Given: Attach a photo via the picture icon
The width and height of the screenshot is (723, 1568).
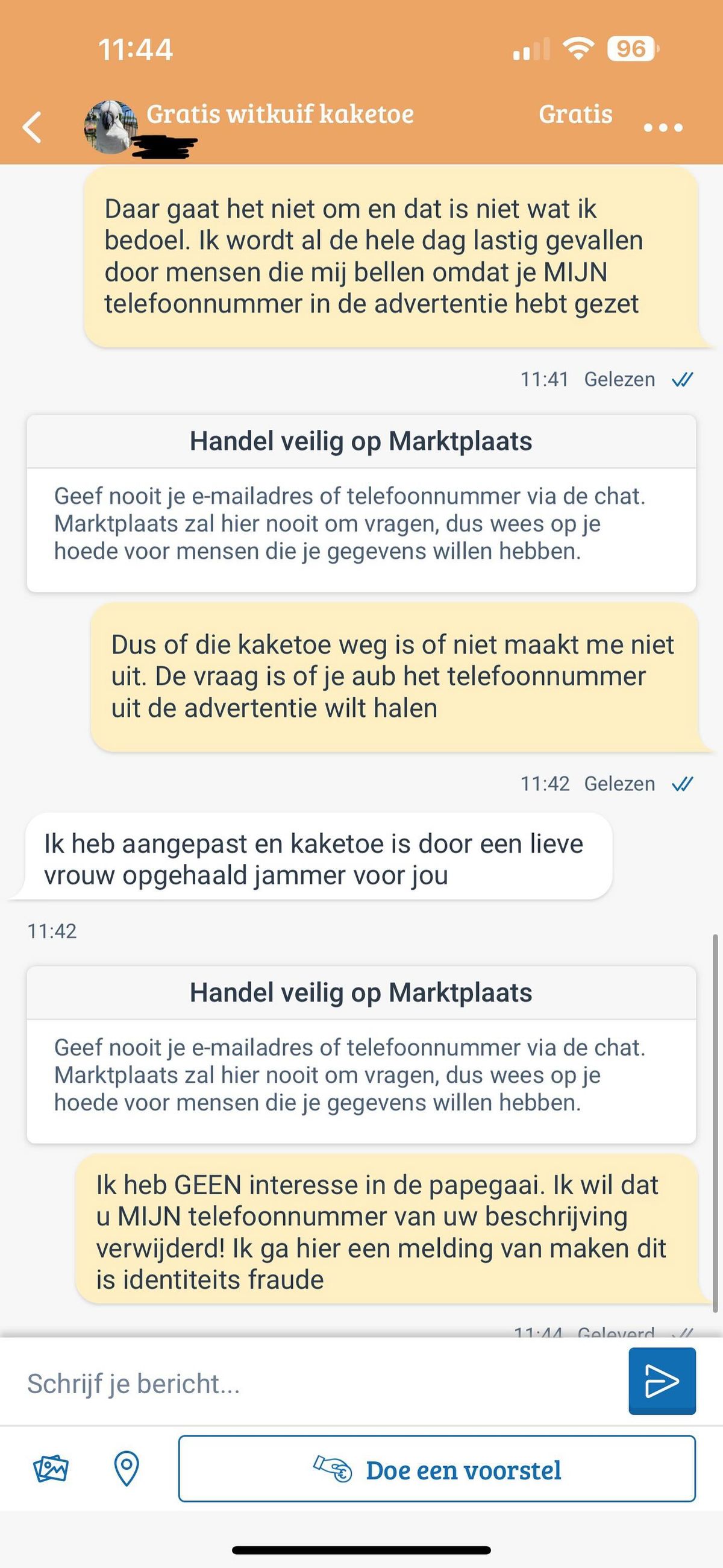Looking at the screenshot, I should coord(51,1469).
